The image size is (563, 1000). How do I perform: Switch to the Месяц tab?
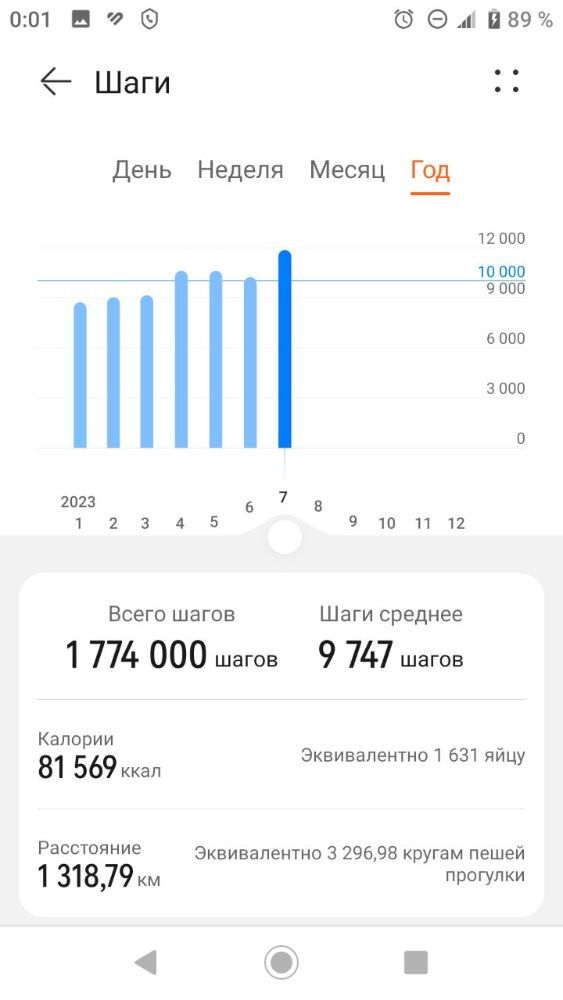click(347, 170)
